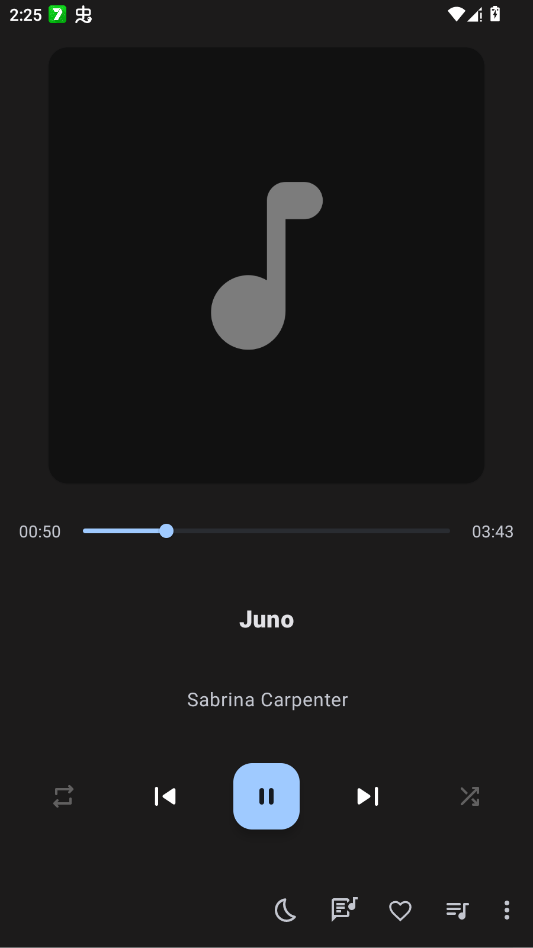
Task: Skip to the next track
Action: pyautogui.click(x=367, y=796)
